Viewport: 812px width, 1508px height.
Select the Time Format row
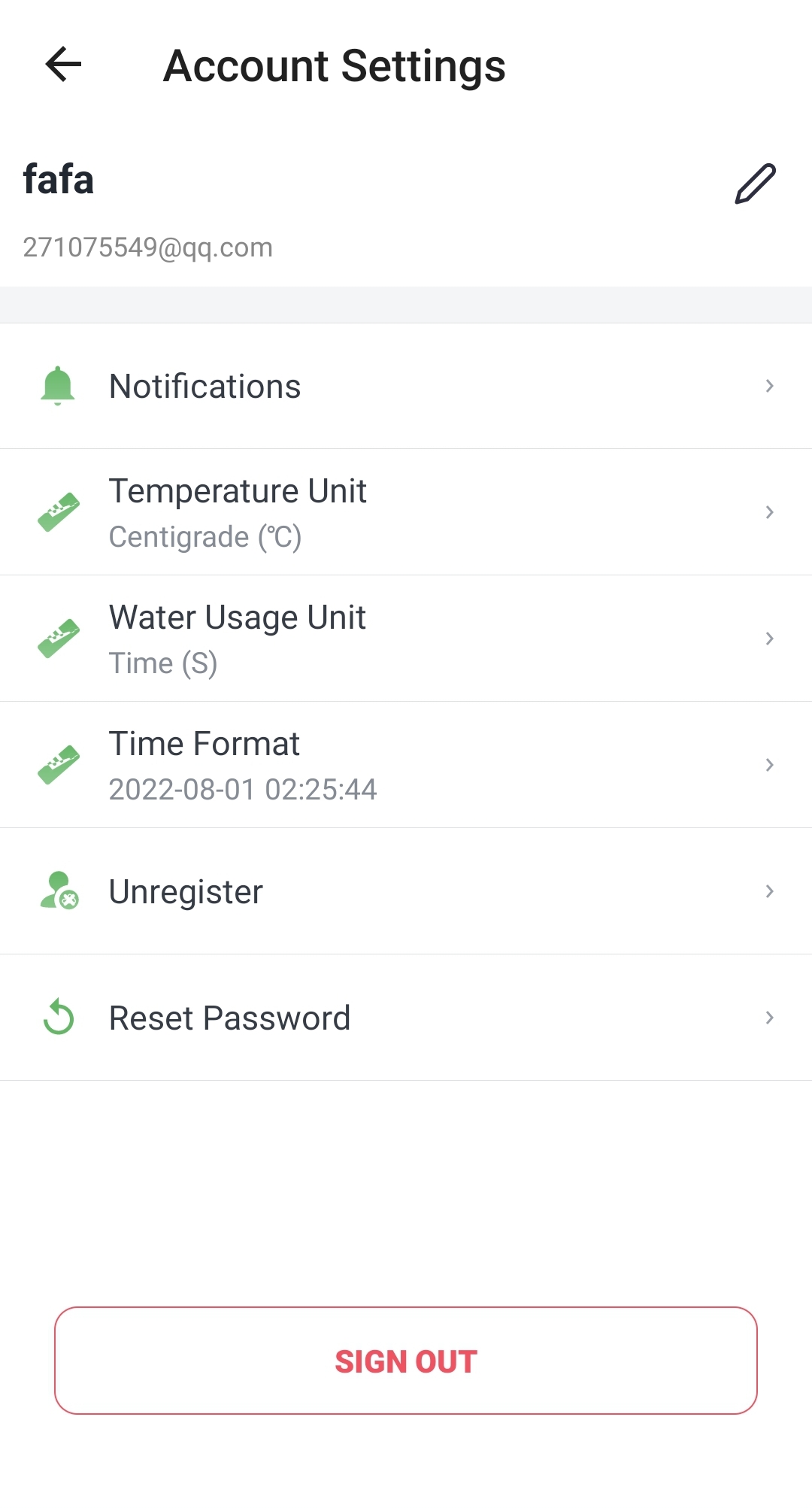coord(406,766)
